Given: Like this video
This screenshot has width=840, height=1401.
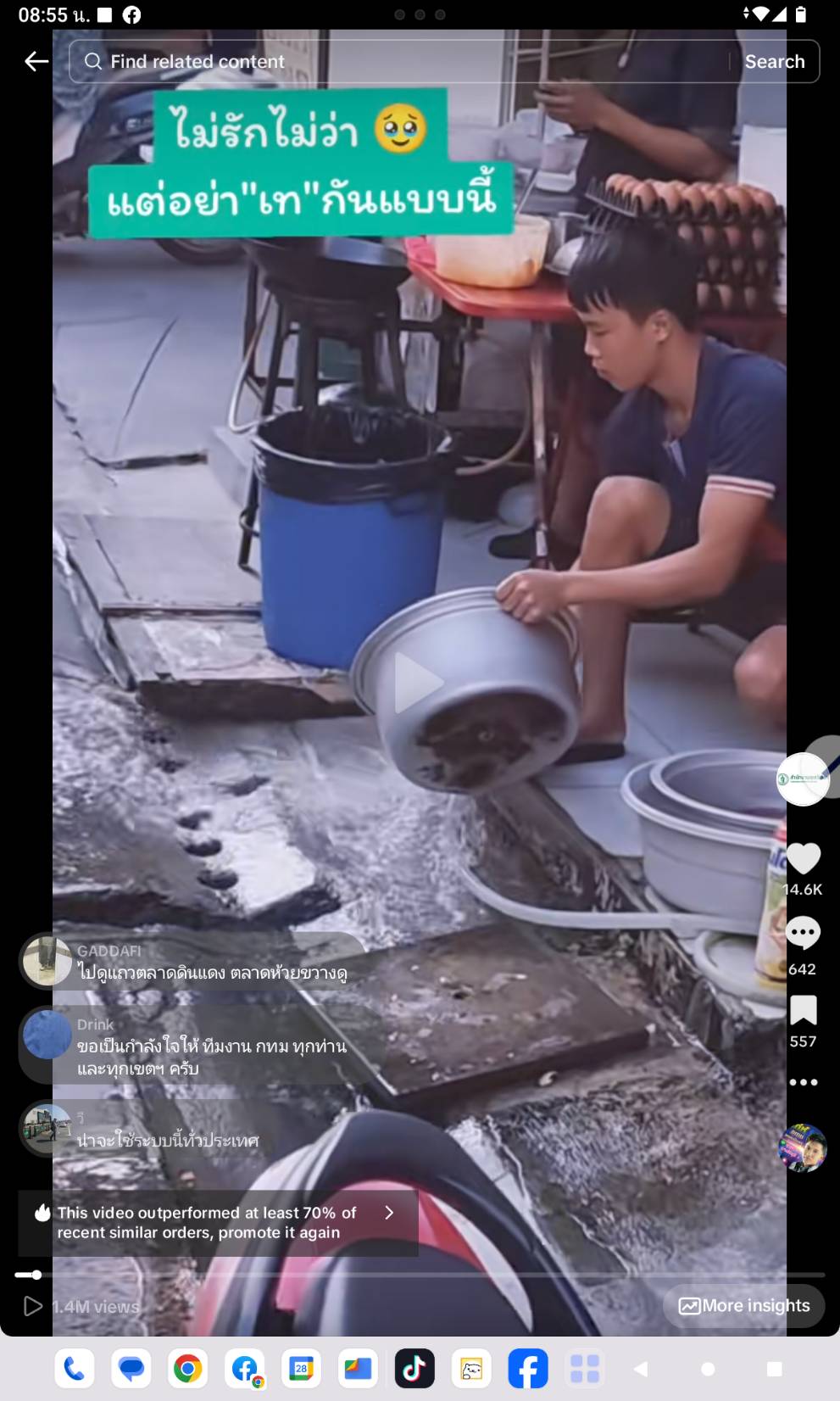Looking at the screenshot, I should [x=803, y=859].
